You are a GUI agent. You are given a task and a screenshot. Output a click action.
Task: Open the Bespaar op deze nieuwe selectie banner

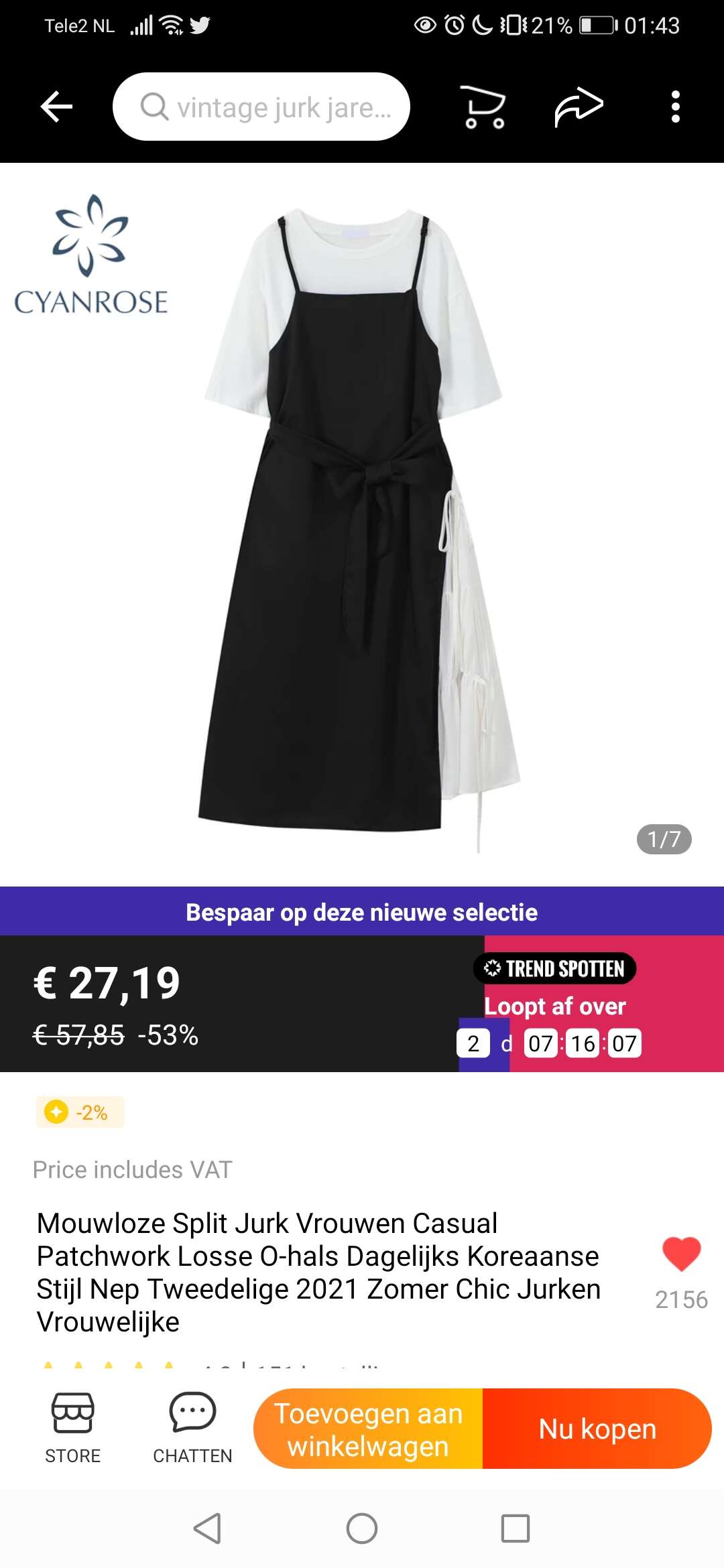362,911
